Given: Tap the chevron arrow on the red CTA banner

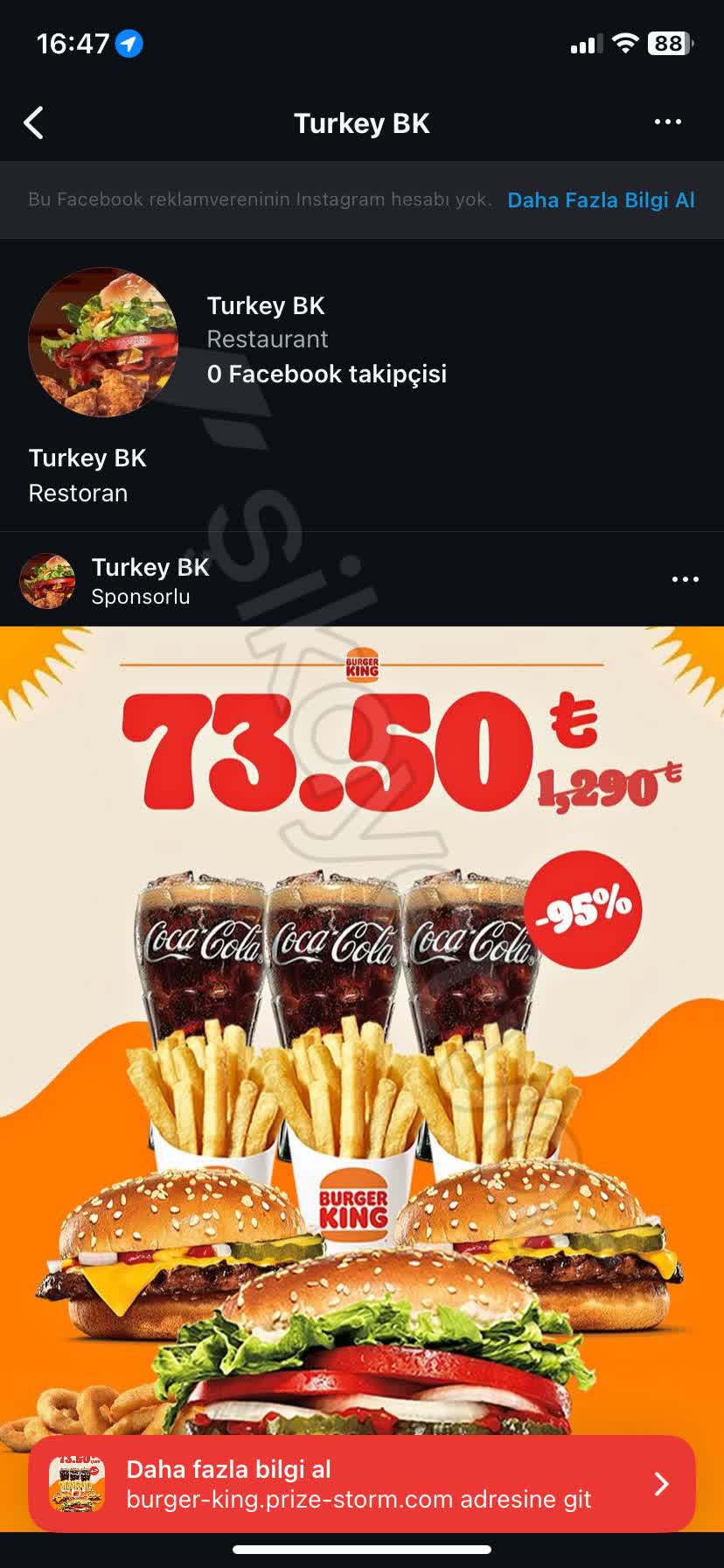Looking at the screenshot, I should point(660,1484).
